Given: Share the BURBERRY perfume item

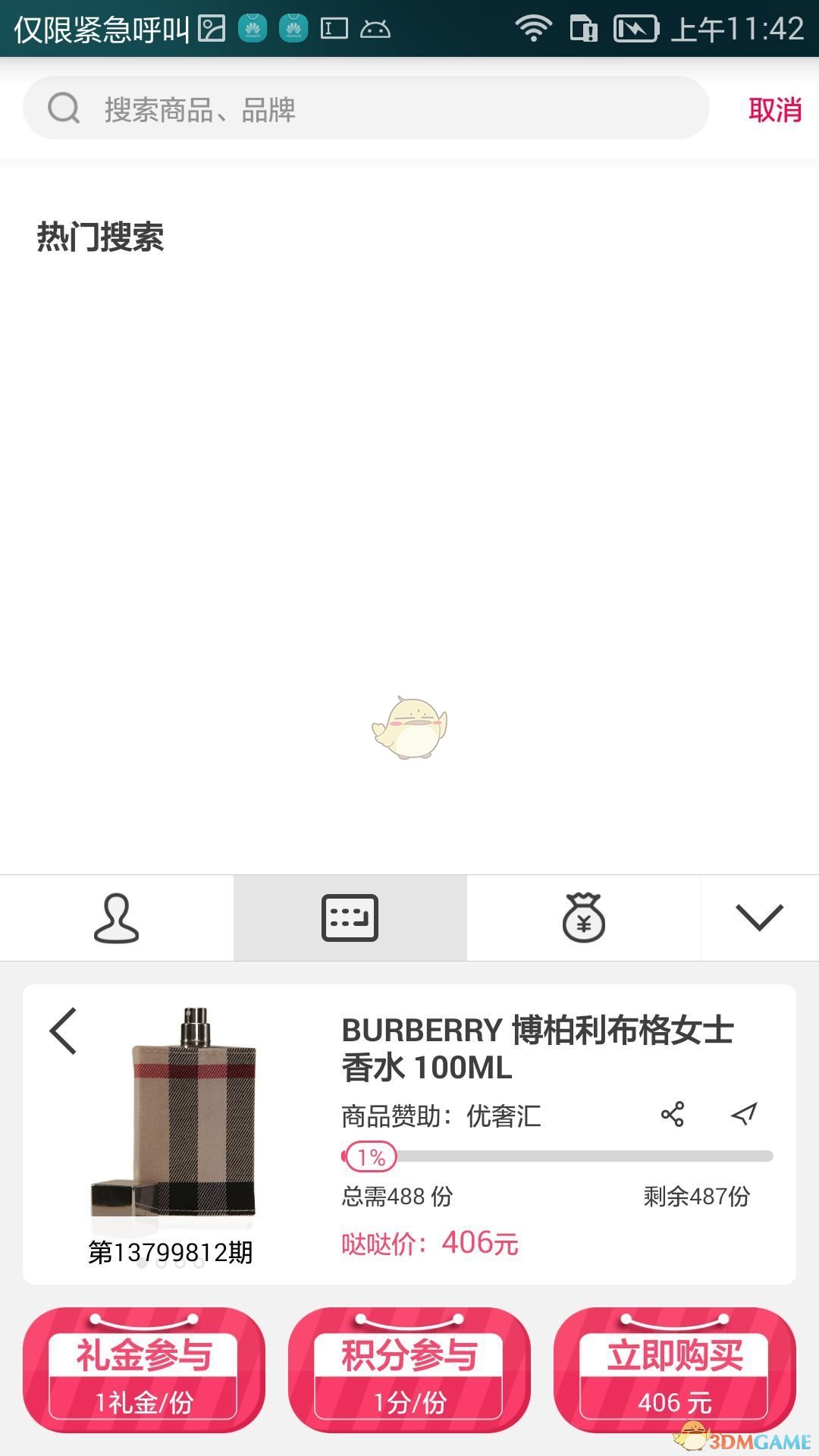Looking at the screenshot, I should click(x=673, y=1114).
